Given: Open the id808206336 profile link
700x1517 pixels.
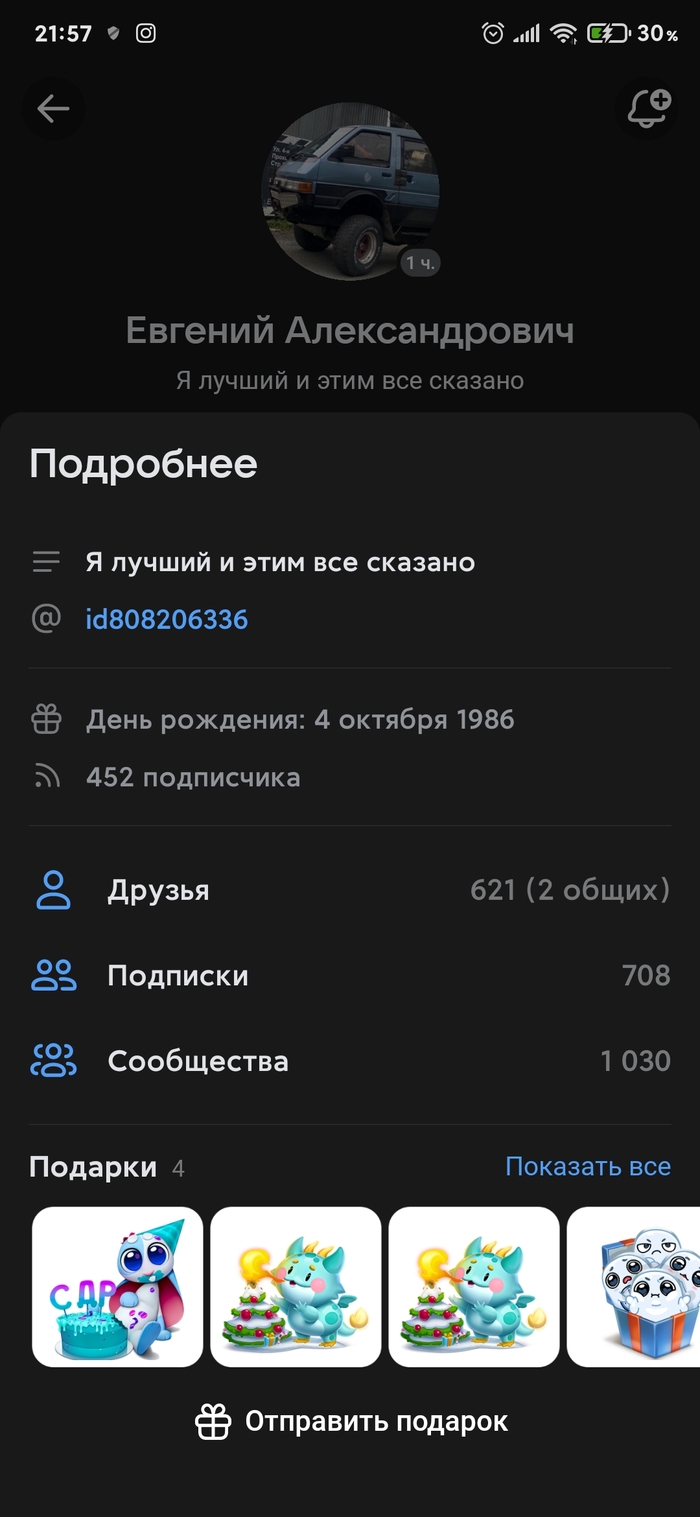Looking at the screenshot, I should tap(167, 620).
